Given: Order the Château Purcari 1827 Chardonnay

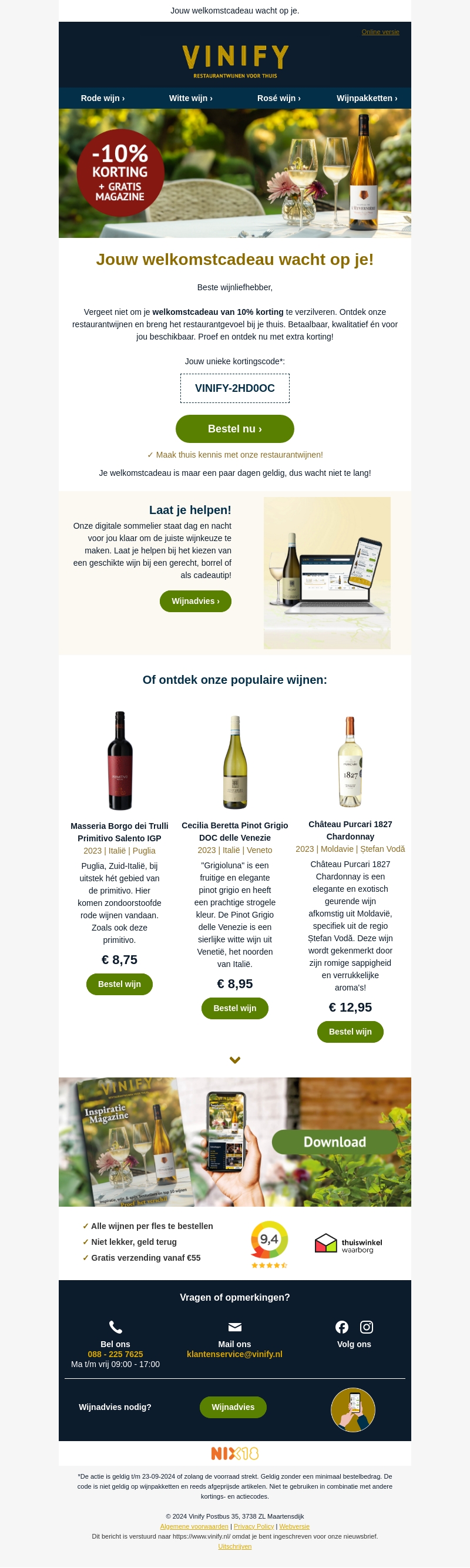Looking at the screenshot, I should point(350,1032).
